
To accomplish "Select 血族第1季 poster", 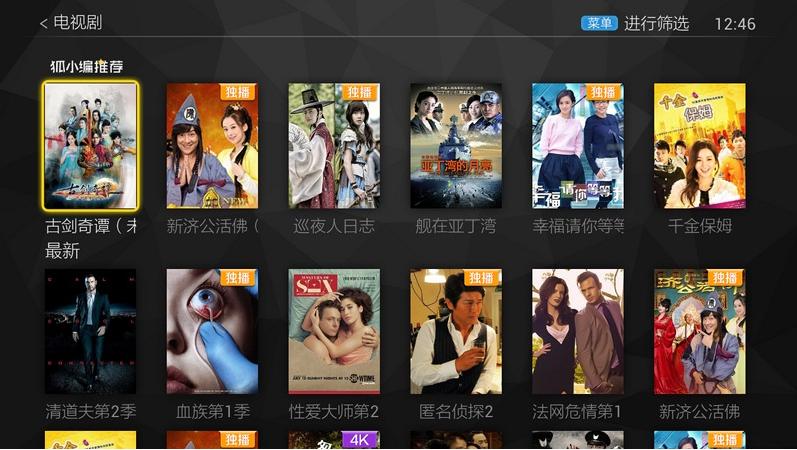I will point(212,331).
